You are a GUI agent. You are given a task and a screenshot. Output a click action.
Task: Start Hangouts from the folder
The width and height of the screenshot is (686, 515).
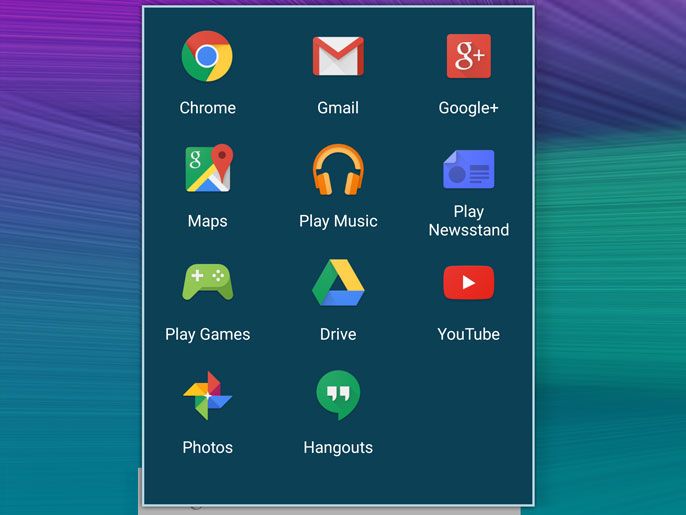[338, 396]
